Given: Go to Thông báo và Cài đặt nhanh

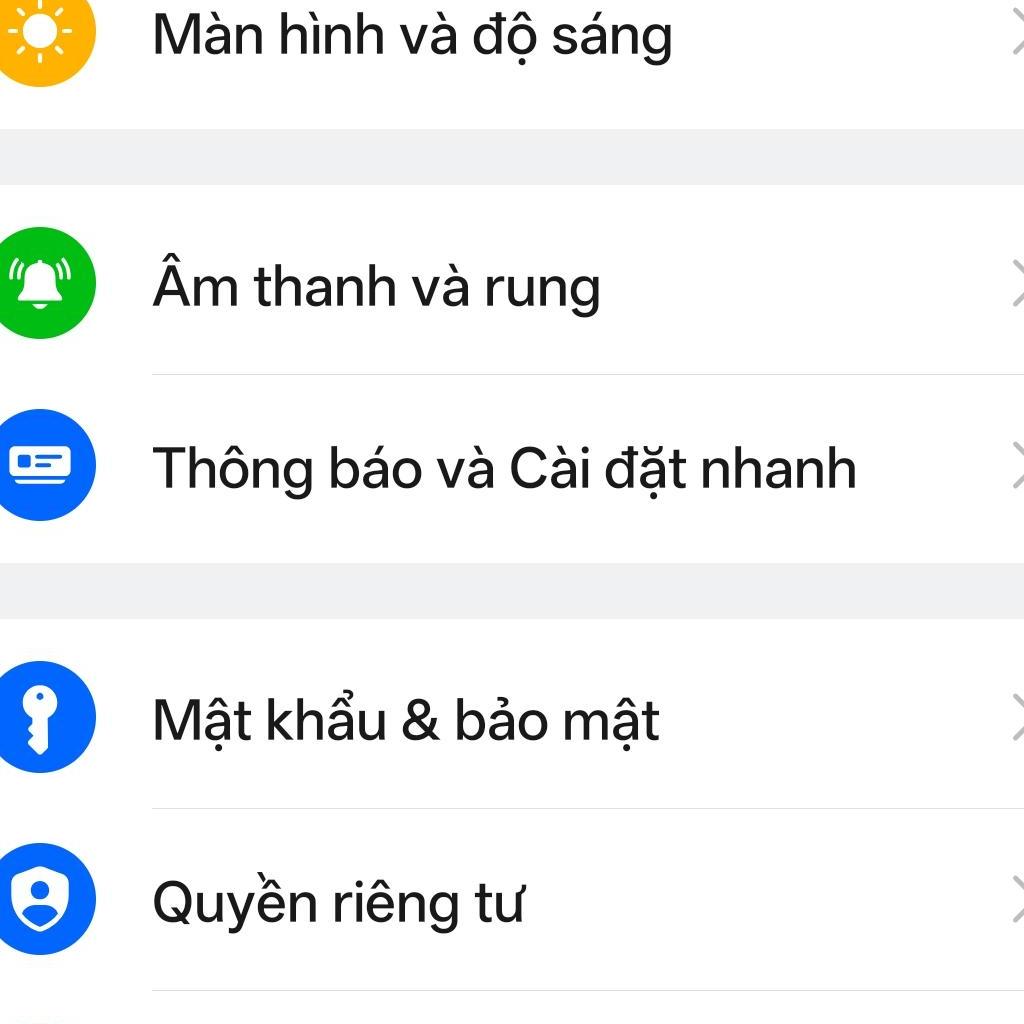Looking at the screenshot, I should (x=504, y=468).
